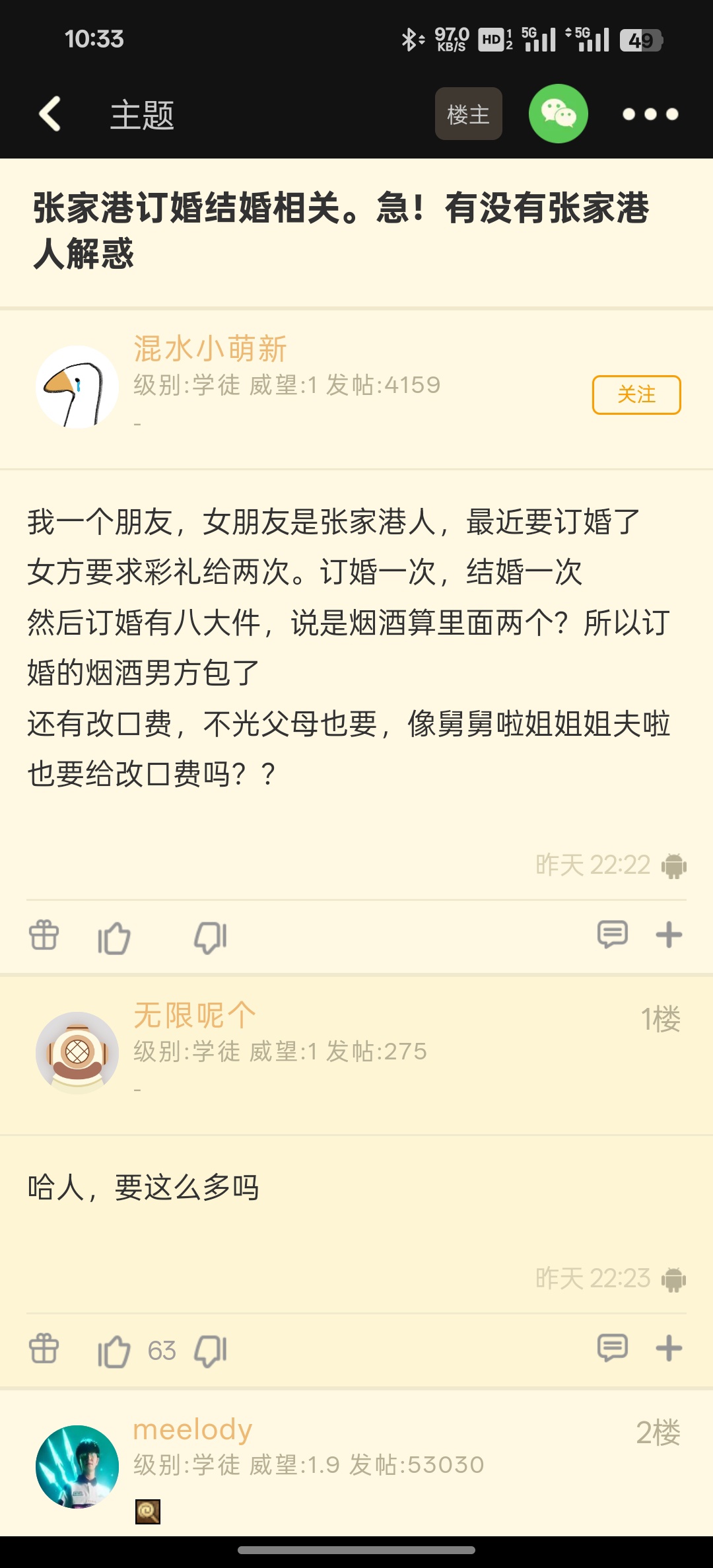
Task: Like 无限呢个's reply with 63 likes
Action: coord(114,1351)
